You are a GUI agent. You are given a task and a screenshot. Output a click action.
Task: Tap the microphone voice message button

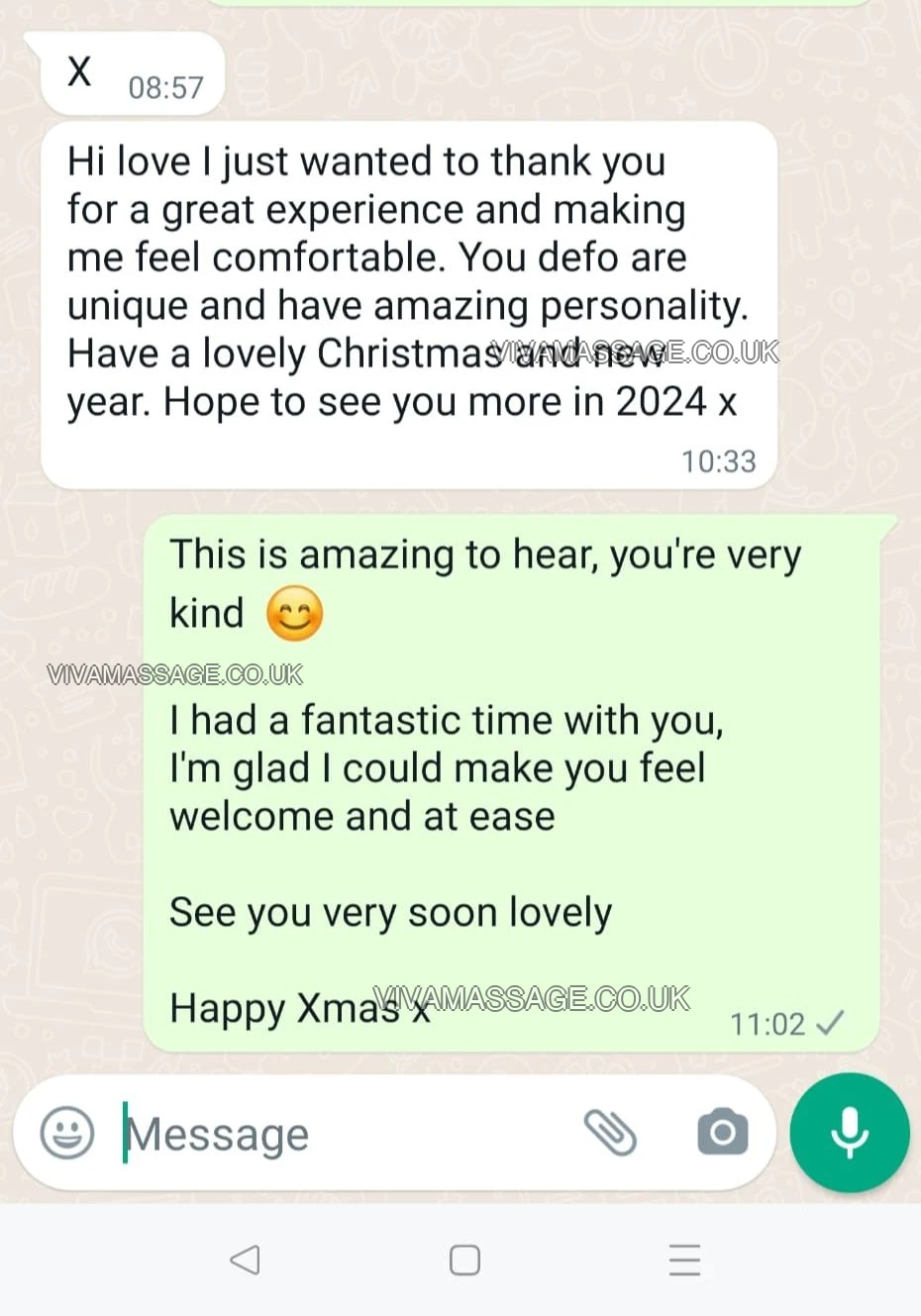click(x=850, y=1132)
